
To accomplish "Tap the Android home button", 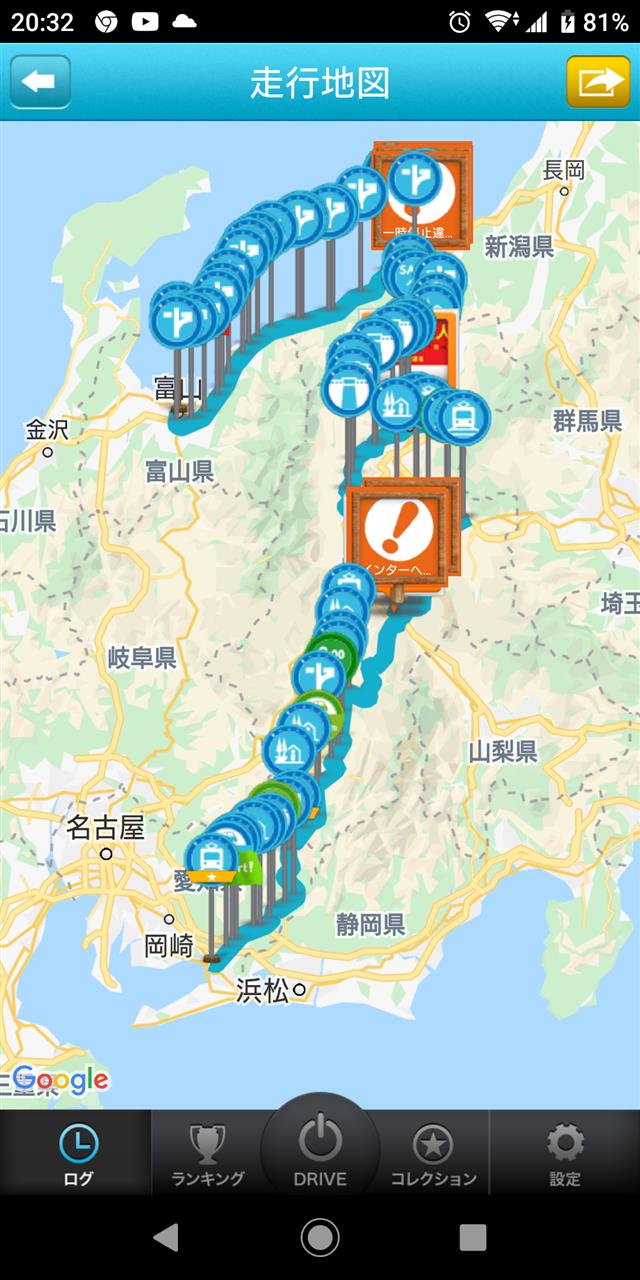I will (320, 1237).
